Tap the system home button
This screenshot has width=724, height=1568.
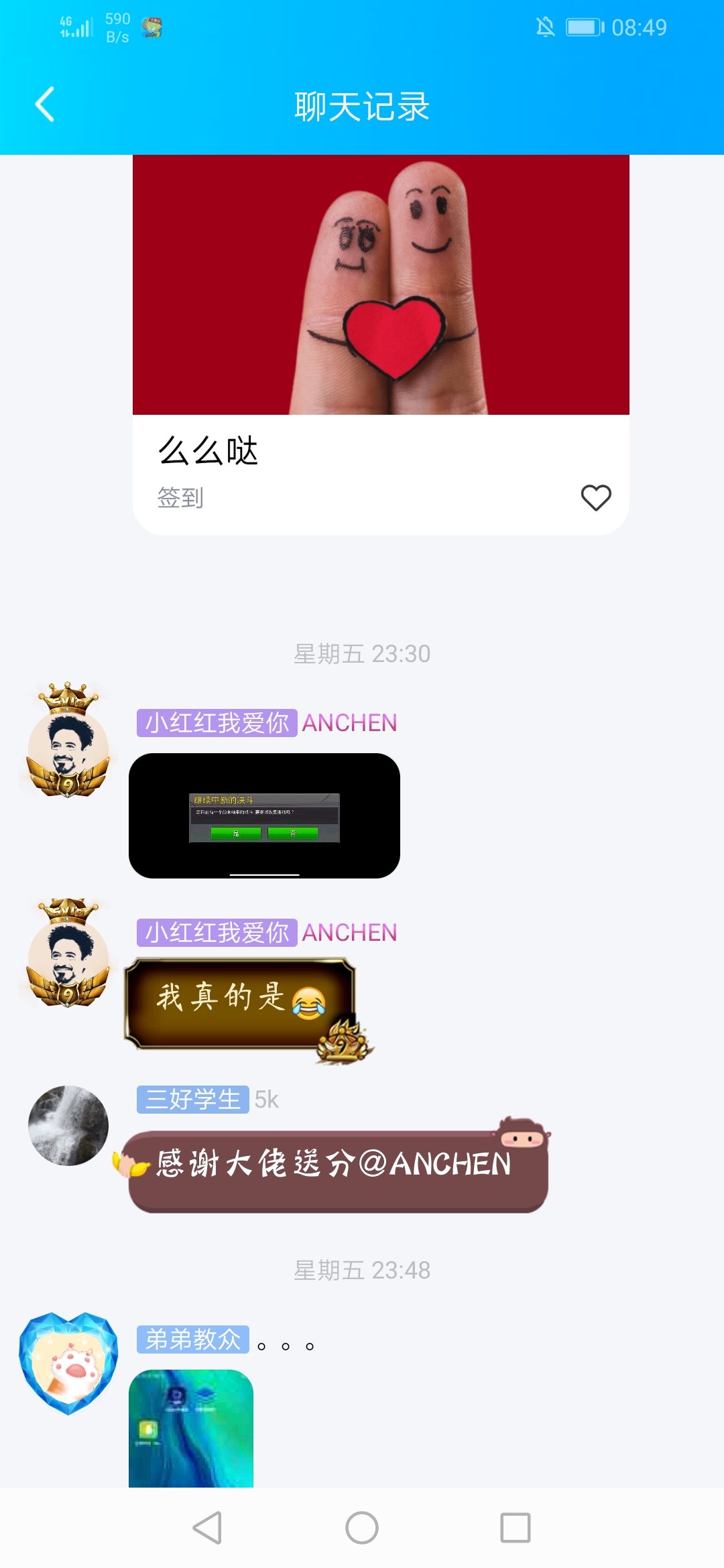point(362,1528)
